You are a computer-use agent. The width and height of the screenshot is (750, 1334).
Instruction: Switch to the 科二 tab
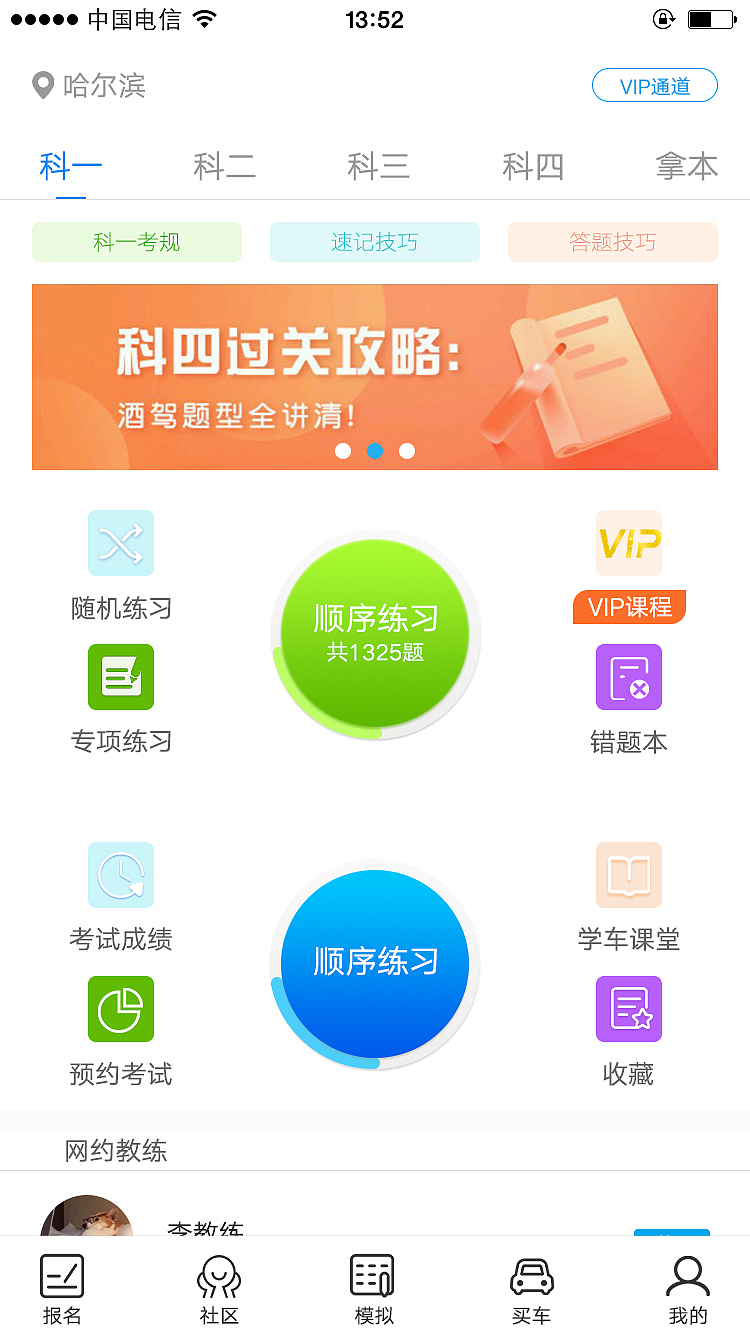(x=222, y=166)
